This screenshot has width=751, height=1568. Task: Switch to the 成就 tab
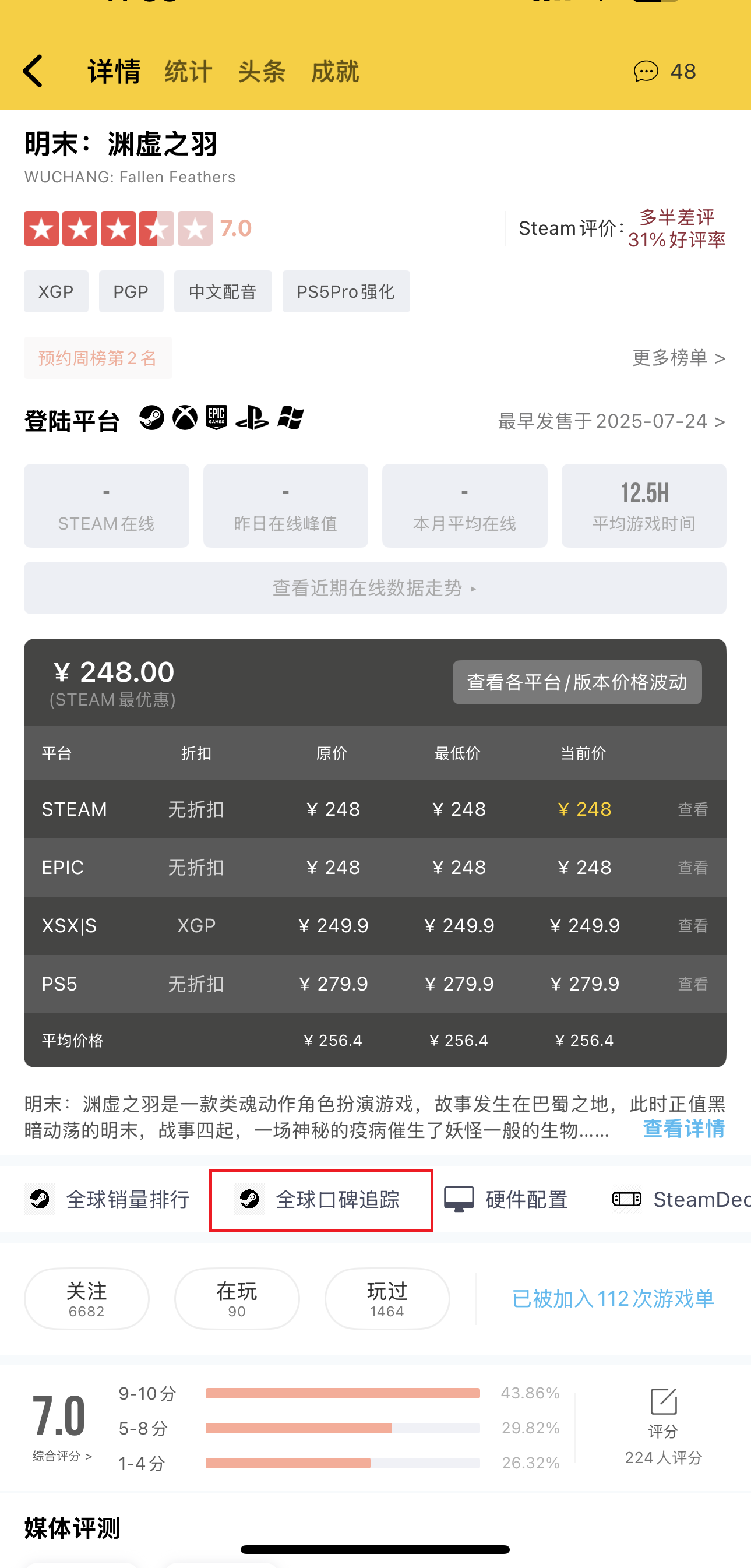pos(335,72)
